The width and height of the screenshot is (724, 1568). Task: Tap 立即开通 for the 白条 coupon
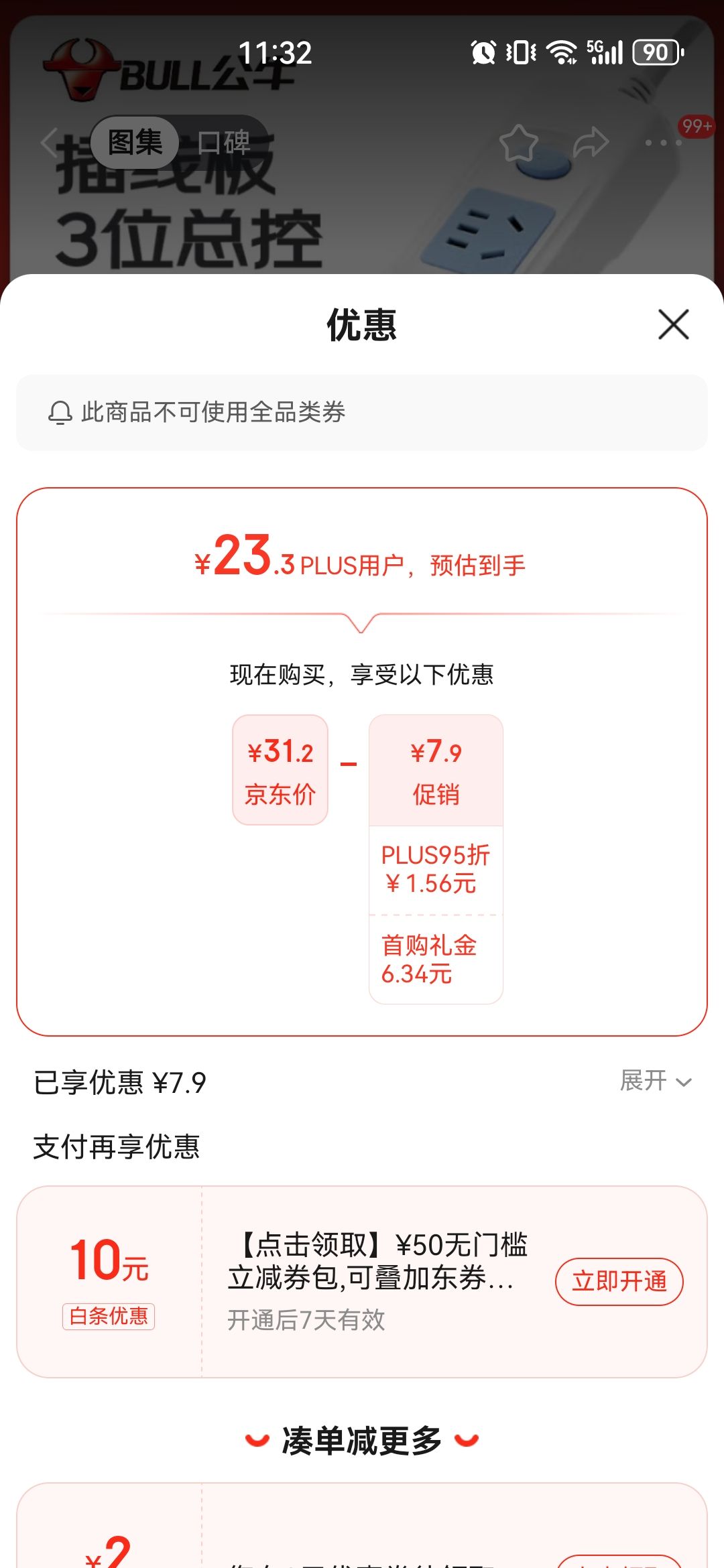[619, 1281]
